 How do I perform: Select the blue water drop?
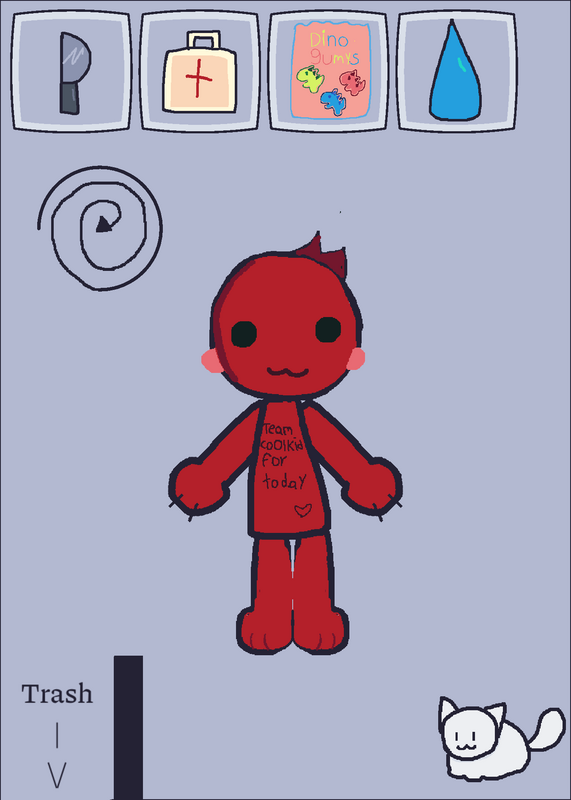457,72
